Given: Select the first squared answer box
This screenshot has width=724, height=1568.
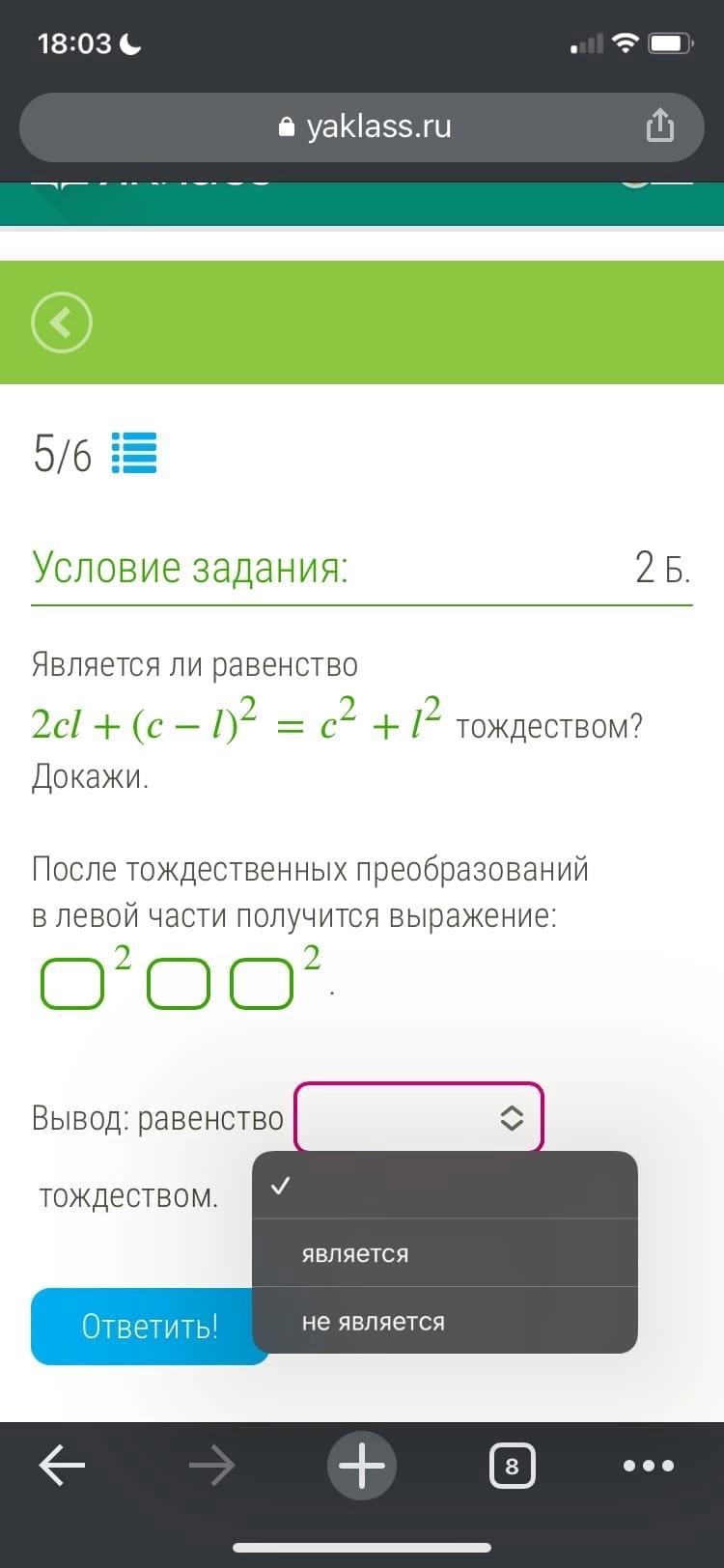Looking at the screenshot, I should coord(72,983).
